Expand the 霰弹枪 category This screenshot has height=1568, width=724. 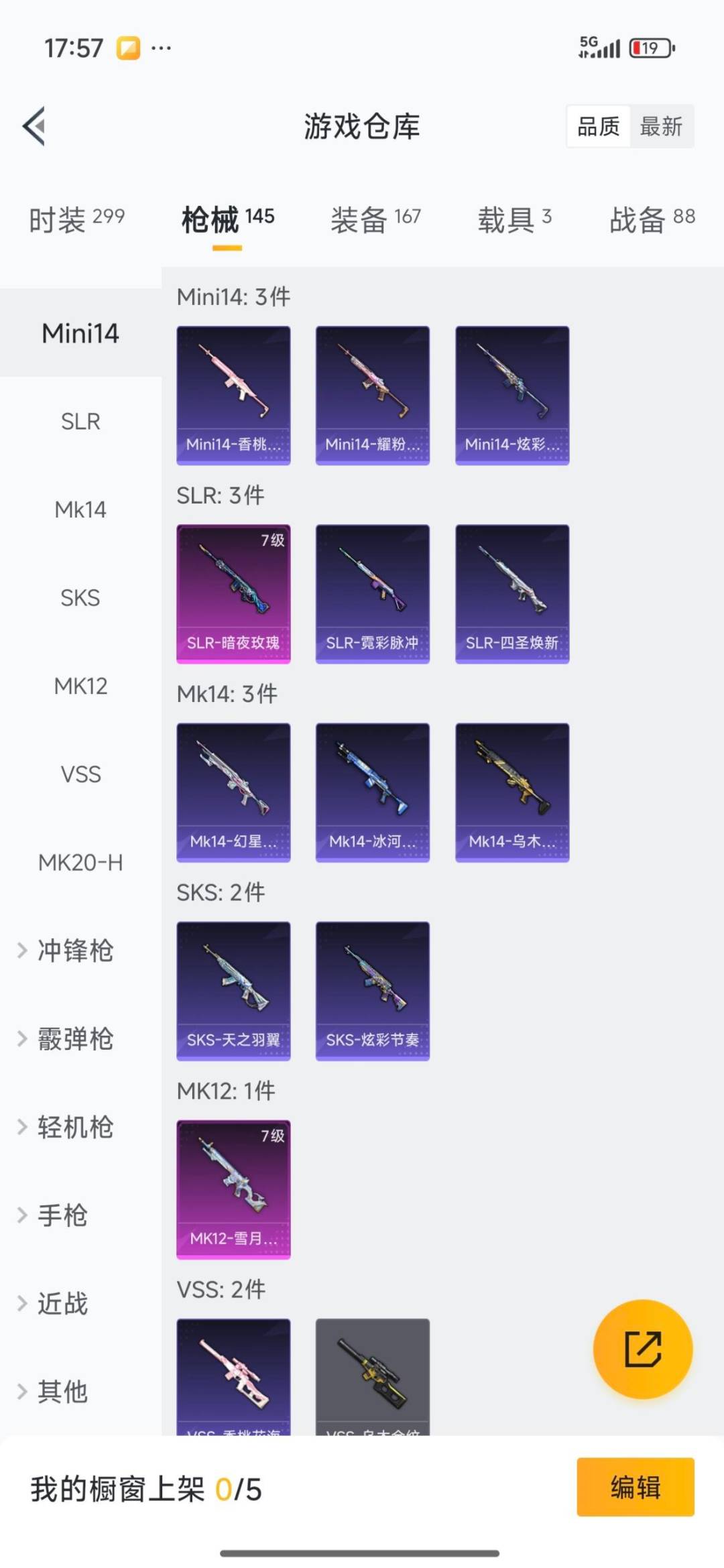click(x=74, y=1039)
